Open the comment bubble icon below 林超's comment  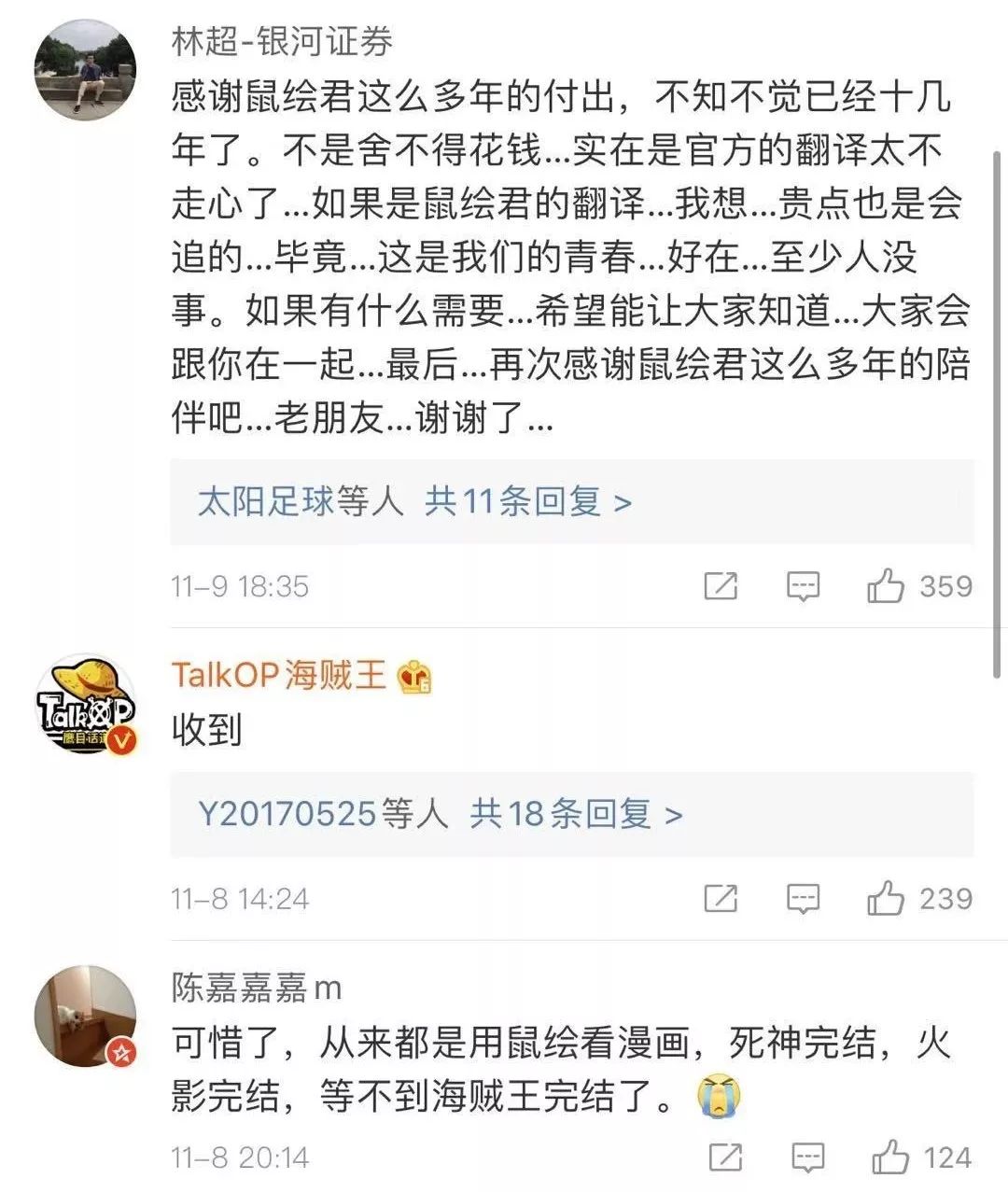(x=804, y=587)
